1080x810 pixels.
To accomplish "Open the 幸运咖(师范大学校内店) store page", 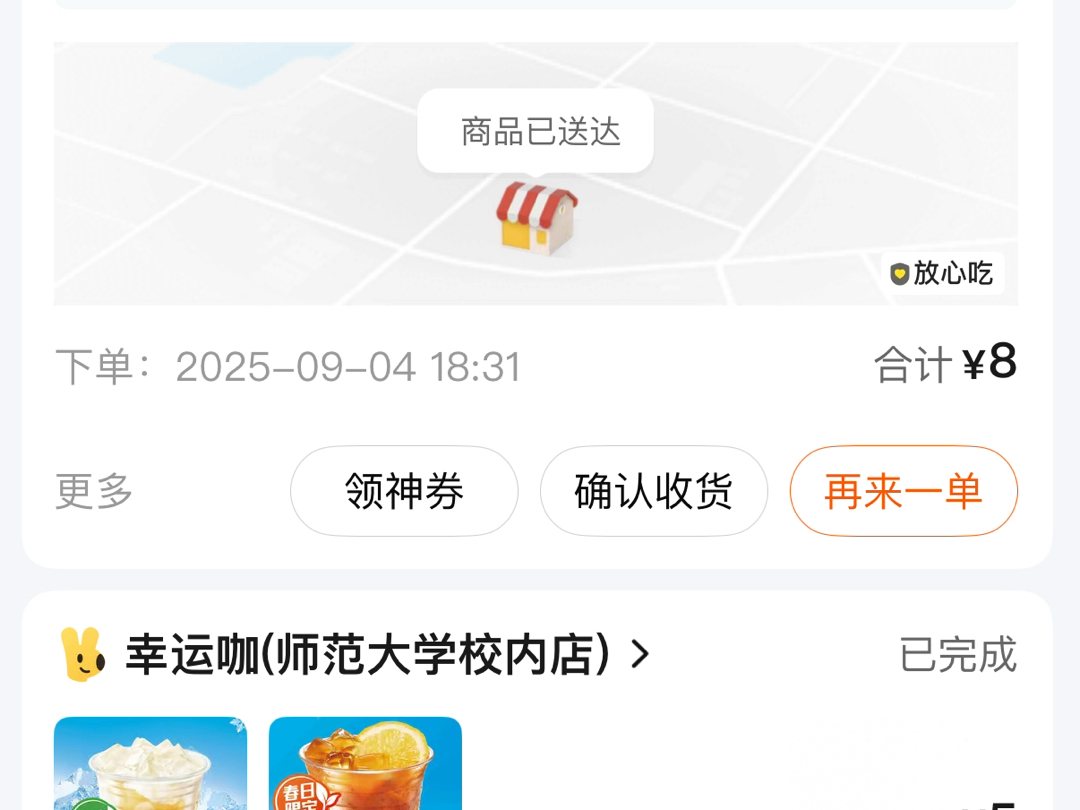I will coord(387,655).
